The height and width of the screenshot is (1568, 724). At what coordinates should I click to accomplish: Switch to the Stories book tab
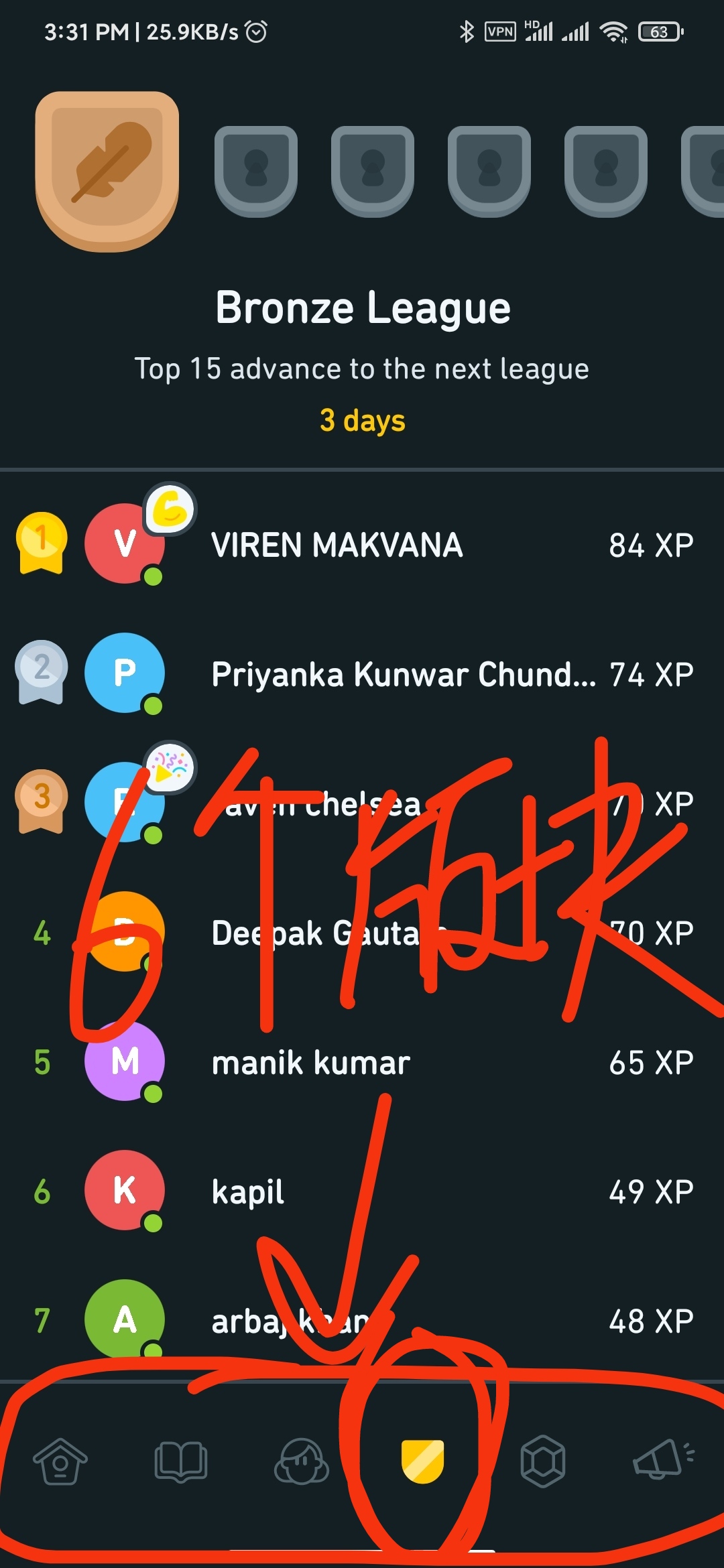coord(181,1461)
